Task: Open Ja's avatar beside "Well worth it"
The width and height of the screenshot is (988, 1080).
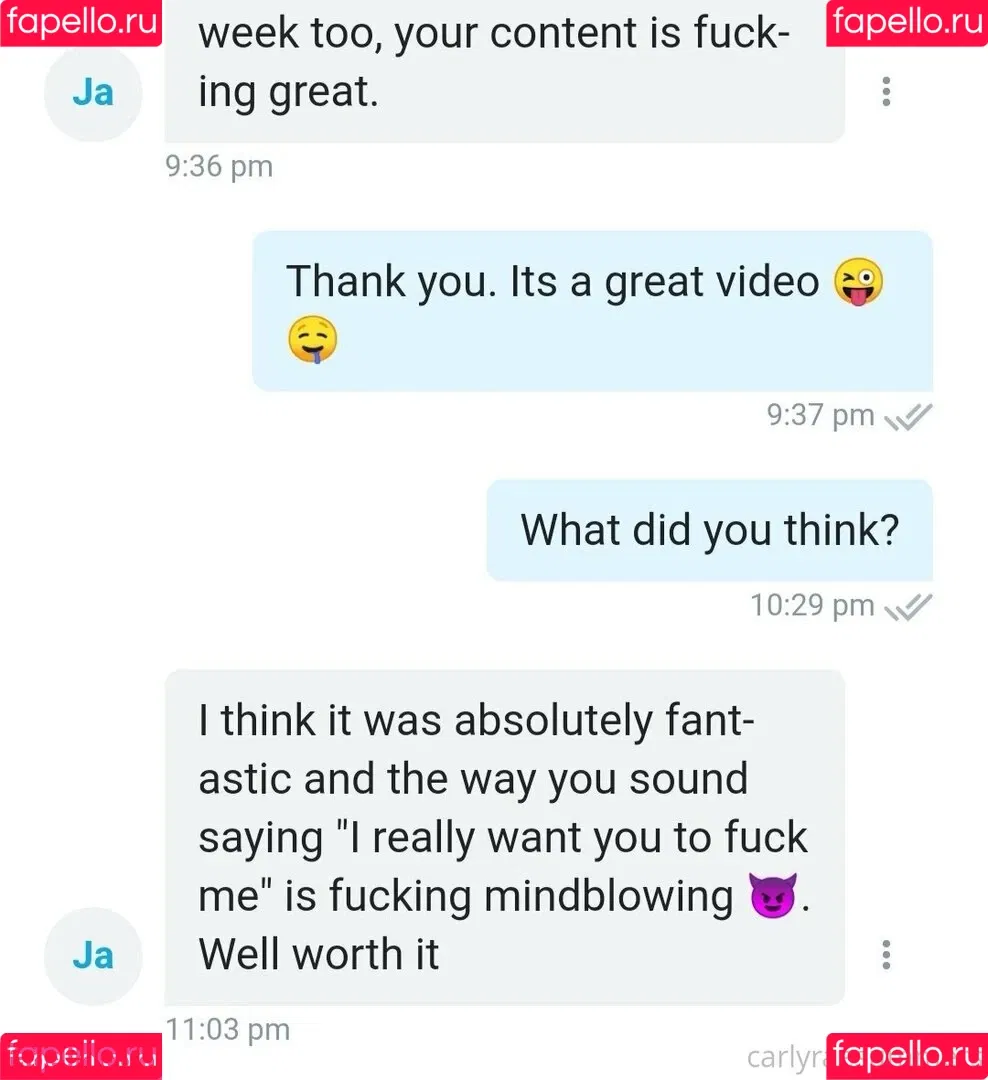Action: coord(93,956)
